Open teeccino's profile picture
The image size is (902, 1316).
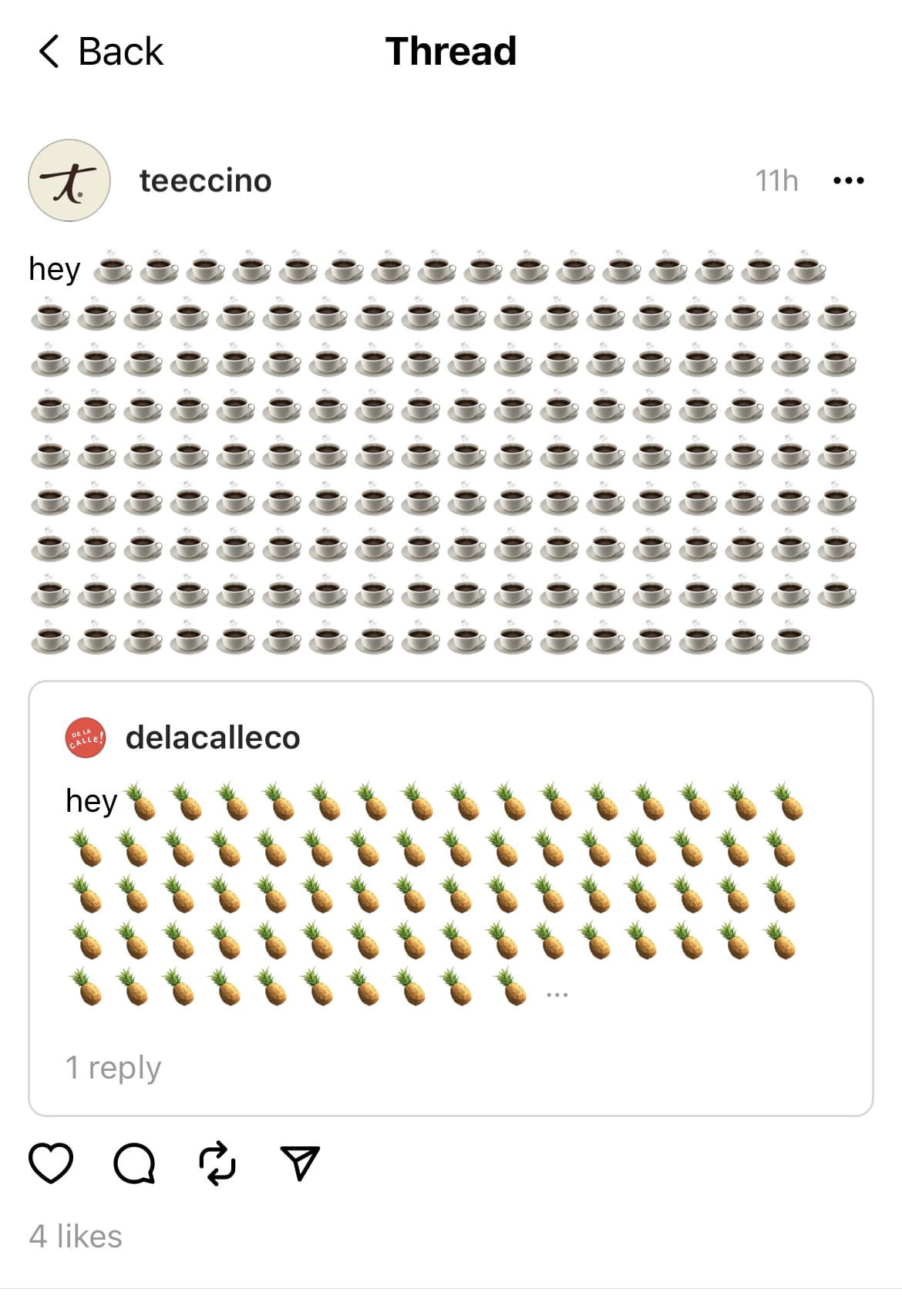click(x=69, y=180)
